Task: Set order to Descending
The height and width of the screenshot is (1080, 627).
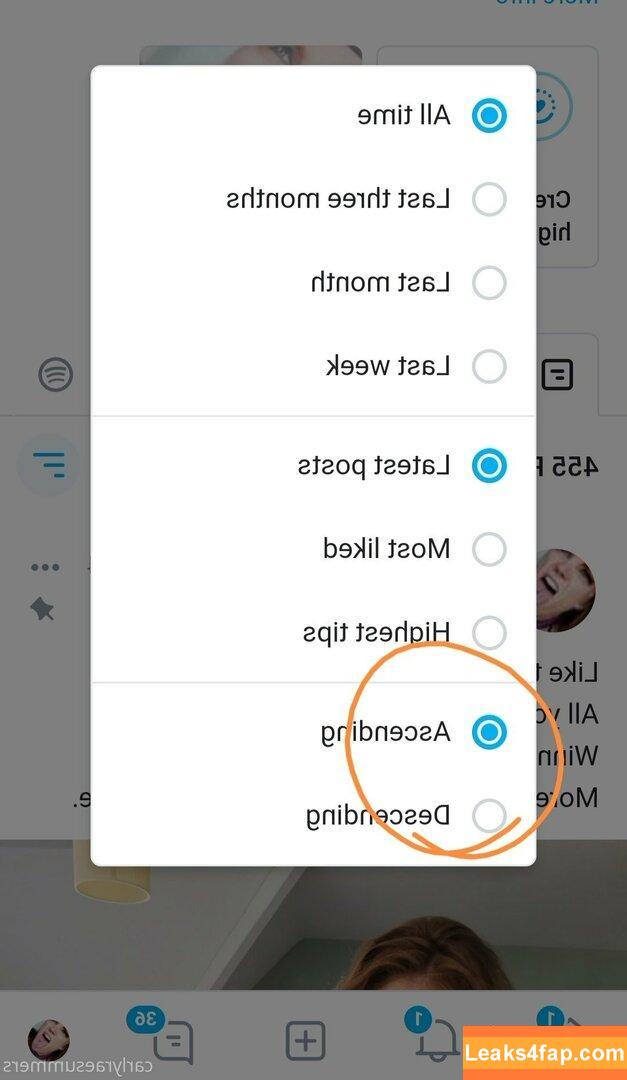Action: (x=489, y=816)
